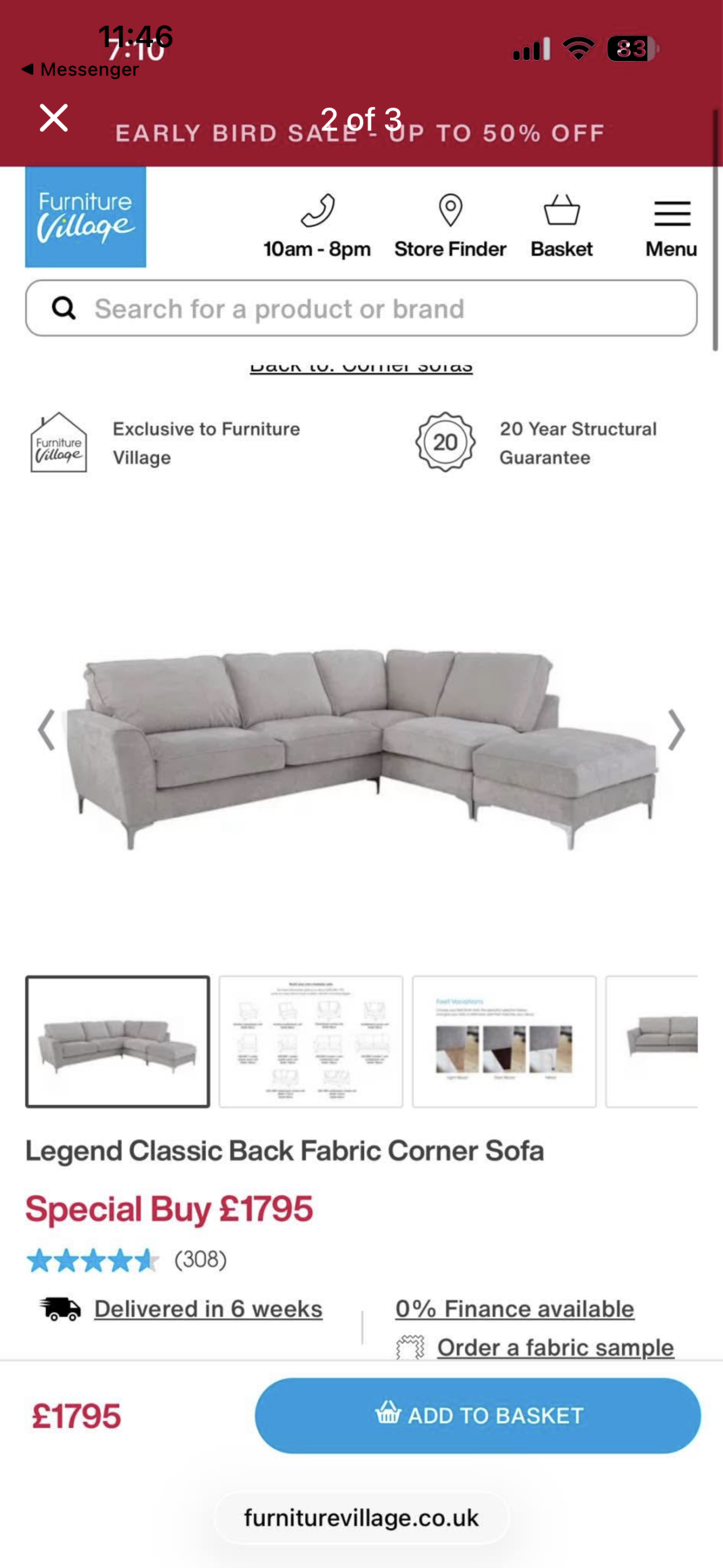Open the furniturevillage.co.uk address pill

tap(361, 1518)
